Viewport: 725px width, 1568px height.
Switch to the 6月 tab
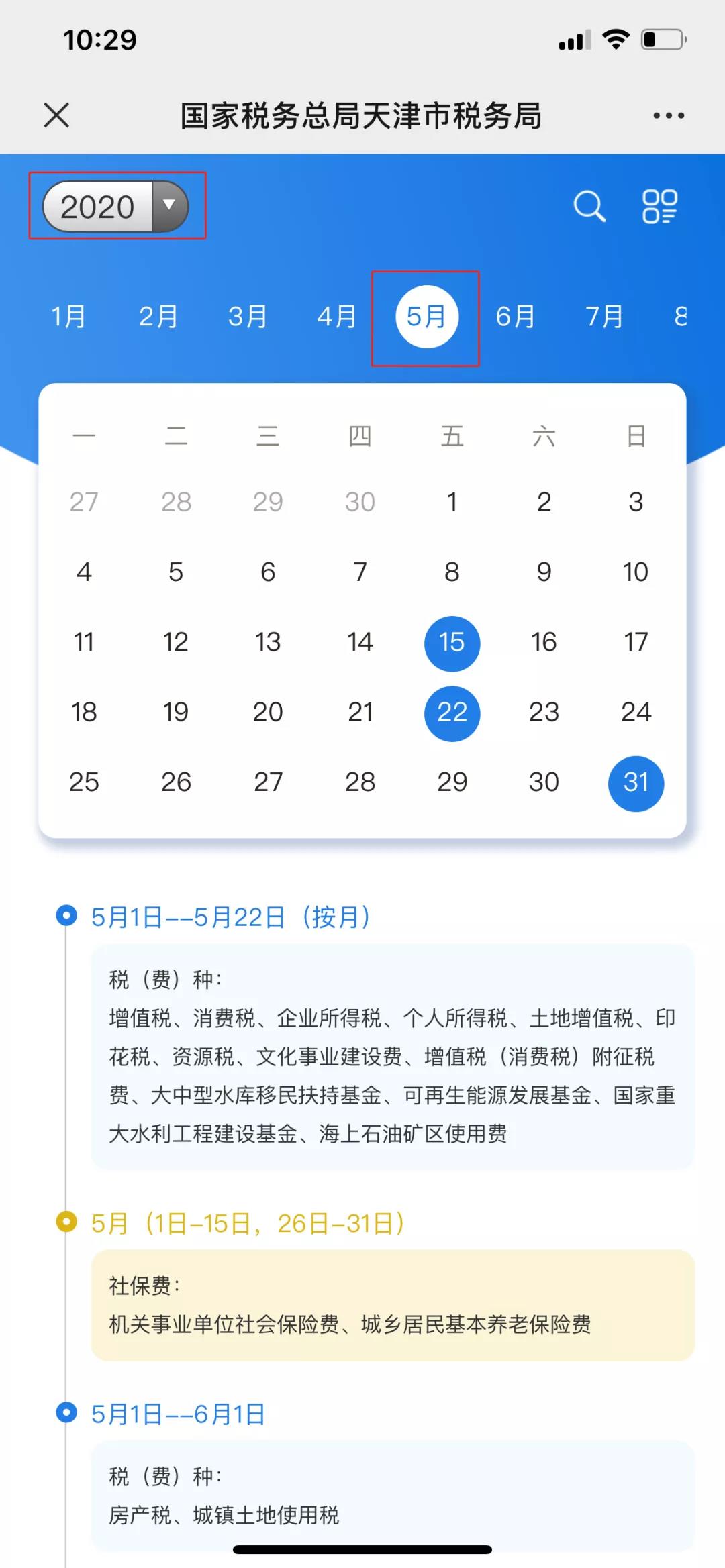click(516, 317)
